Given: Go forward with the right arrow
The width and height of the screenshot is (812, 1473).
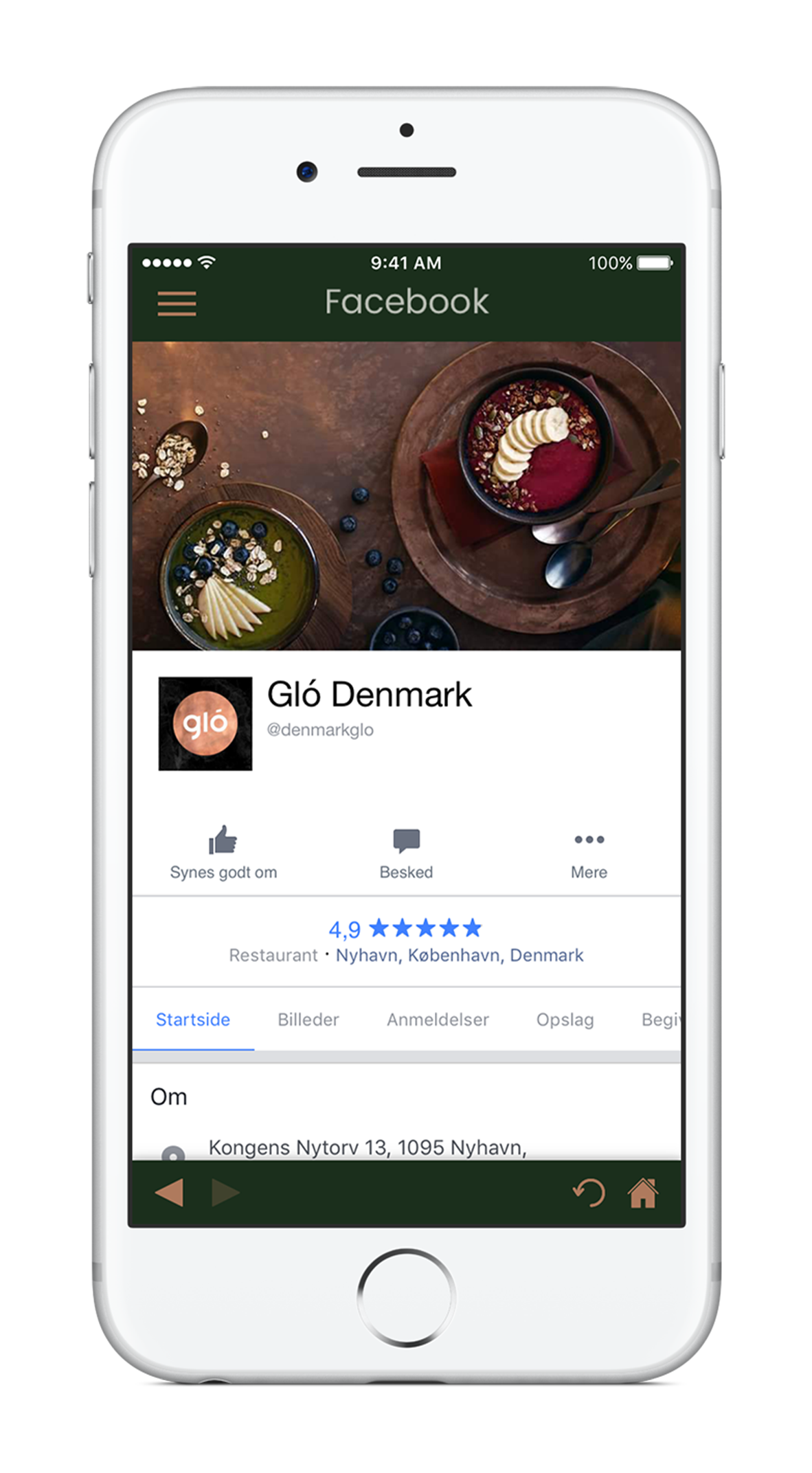Looking at the screenshot, I should click(225, 1193).
